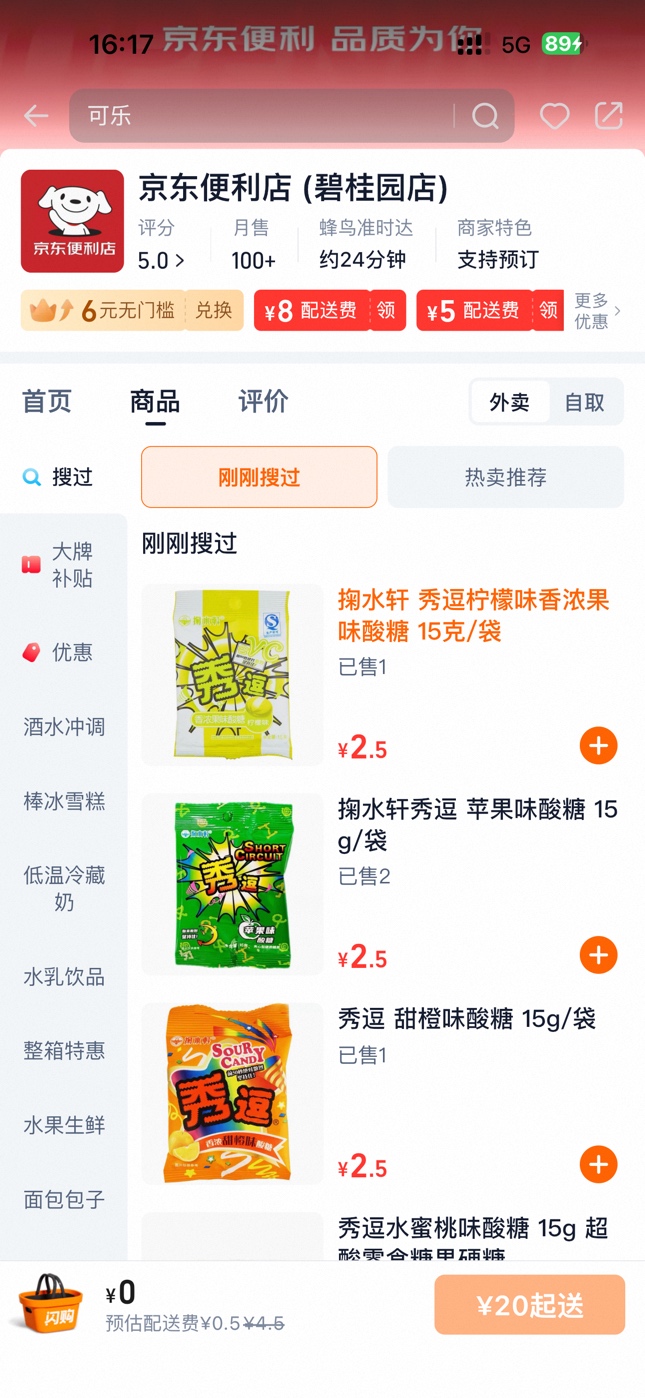
Task: Redeem the 6元无门槛 coupon via 兑换
Action: coord(213,311)
